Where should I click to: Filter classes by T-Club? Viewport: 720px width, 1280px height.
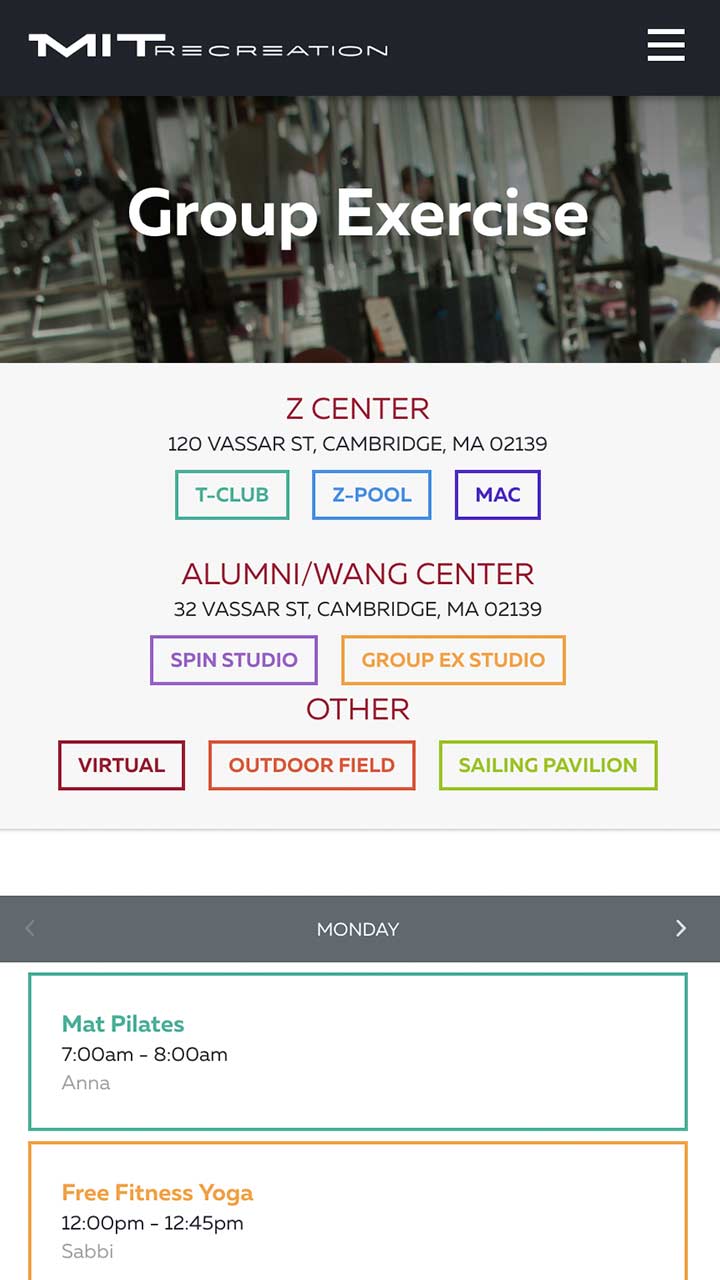point(232,495)
